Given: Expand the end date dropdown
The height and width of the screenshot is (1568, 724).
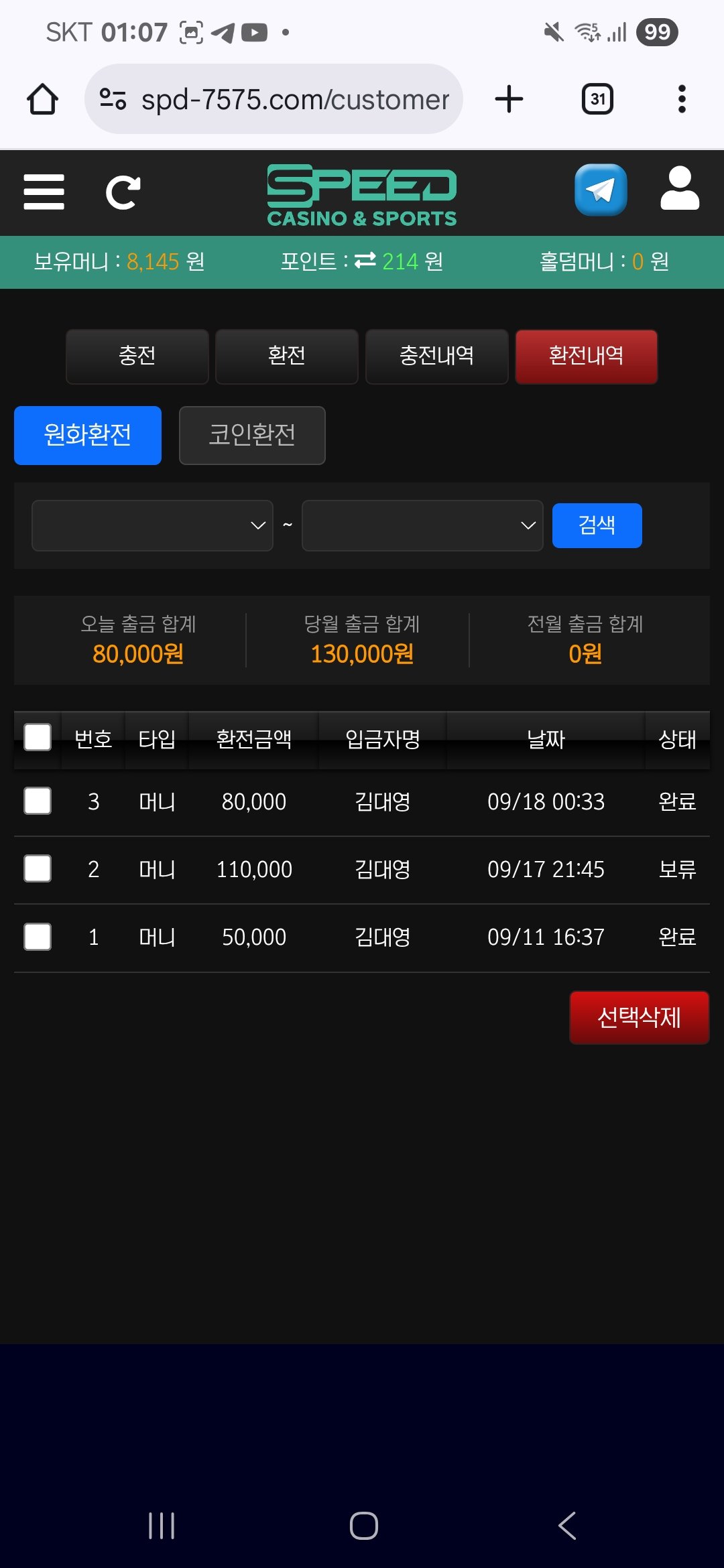Looking at the screenshot, I should [422, 525].
